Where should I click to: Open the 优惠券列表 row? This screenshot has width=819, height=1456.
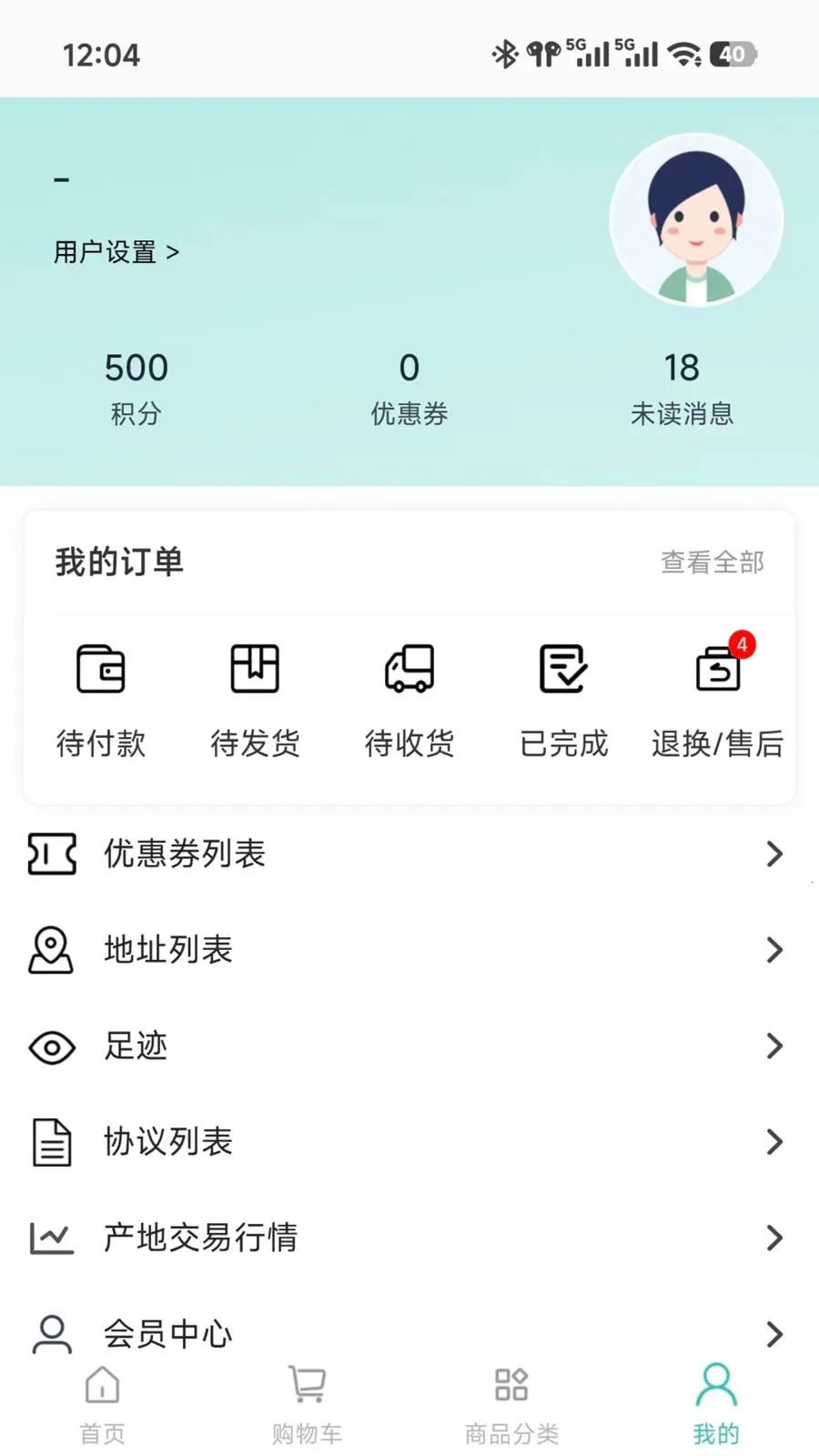[409, 854]
